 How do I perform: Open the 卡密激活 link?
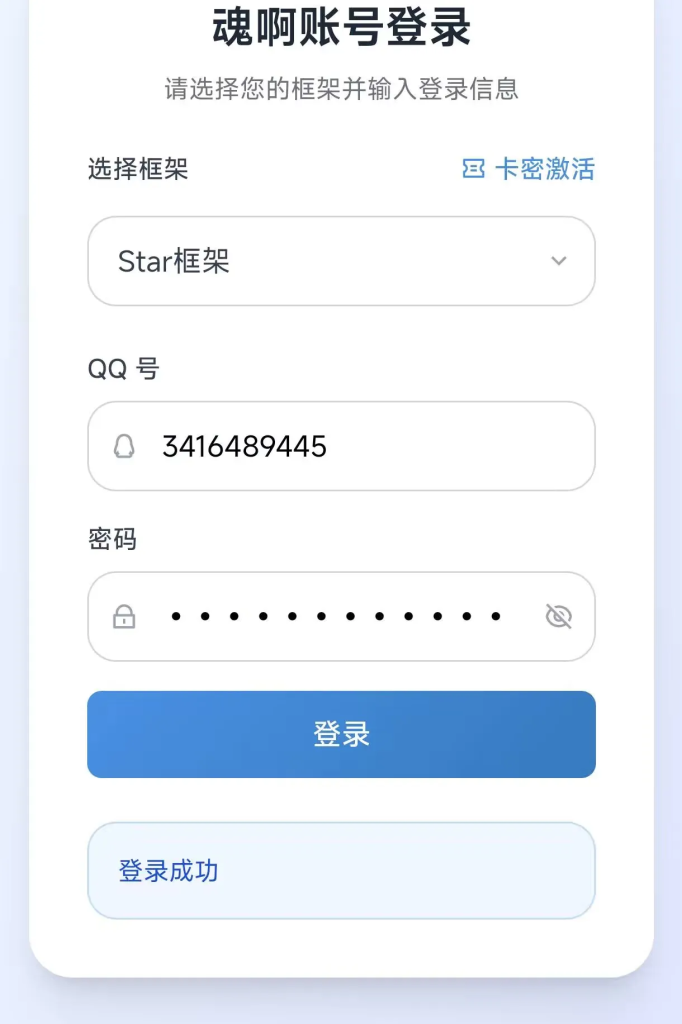[x=529, y=169]
